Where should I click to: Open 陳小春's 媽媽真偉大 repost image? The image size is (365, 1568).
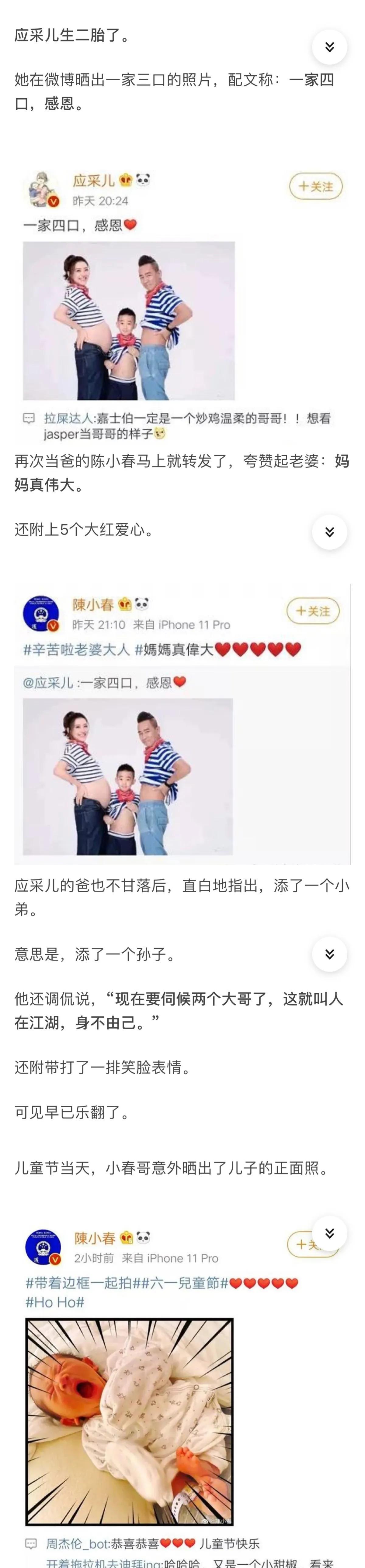pyautogui.click(x=128, y=776)
